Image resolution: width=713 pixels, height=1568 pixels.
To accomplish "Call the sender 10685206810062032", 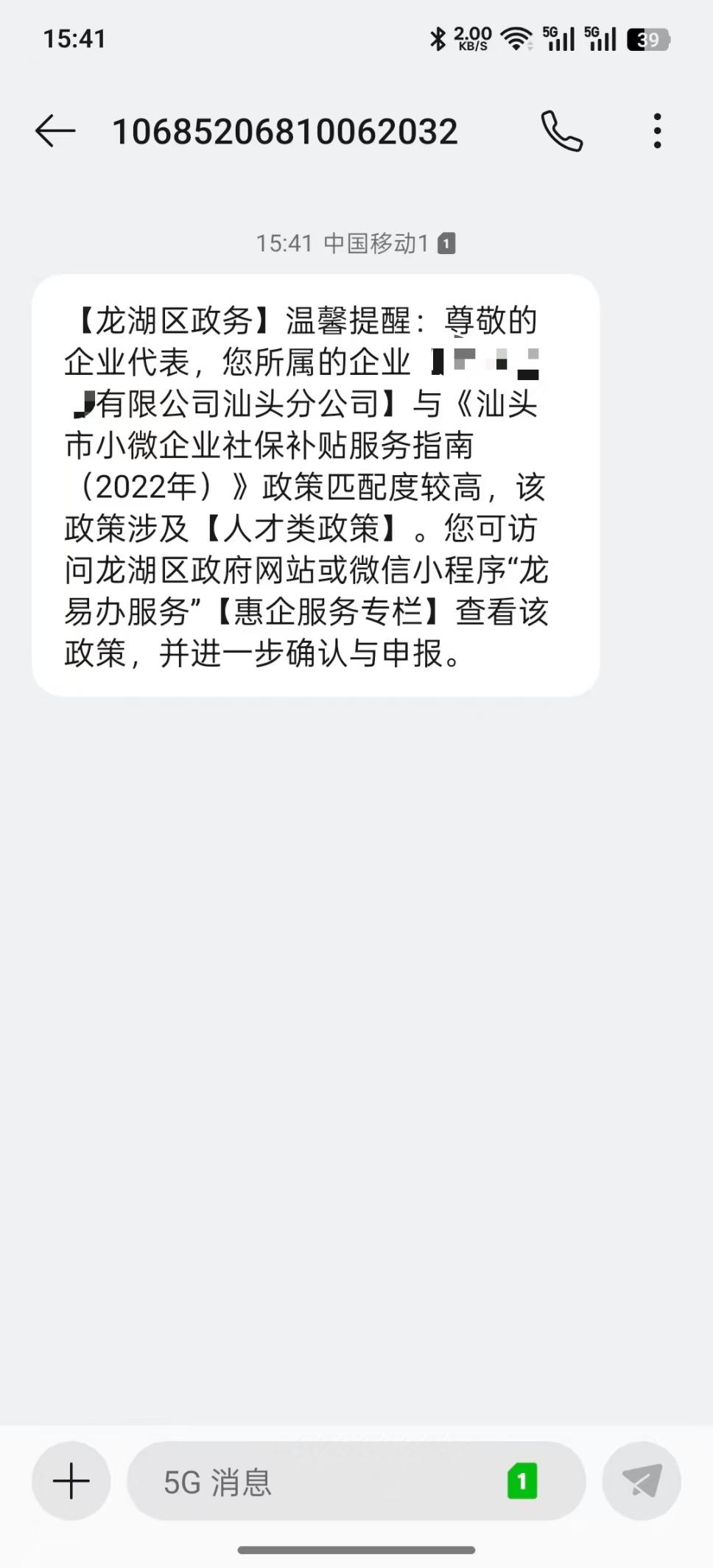I will point(561,131).
